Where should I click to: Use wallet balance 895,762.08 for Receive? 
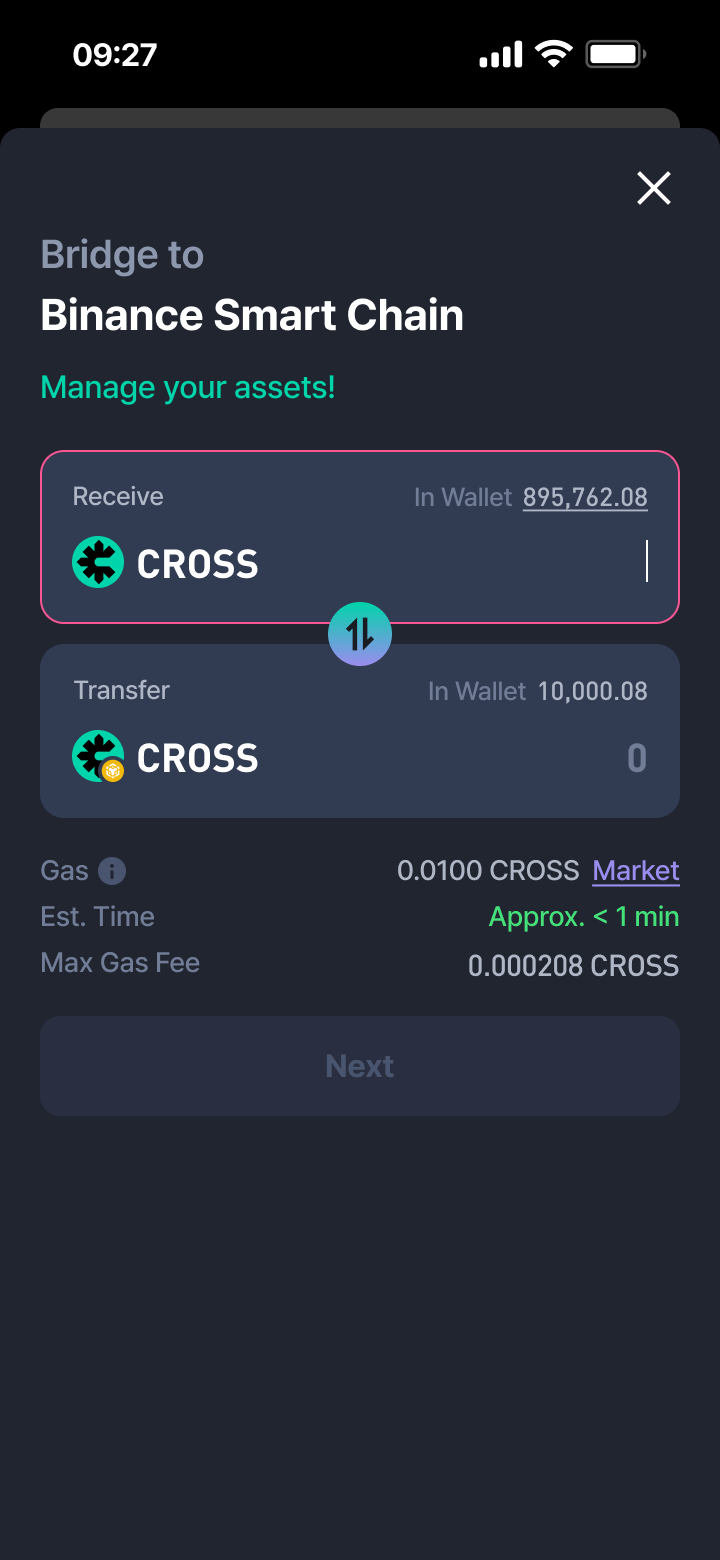click(585, 497)
